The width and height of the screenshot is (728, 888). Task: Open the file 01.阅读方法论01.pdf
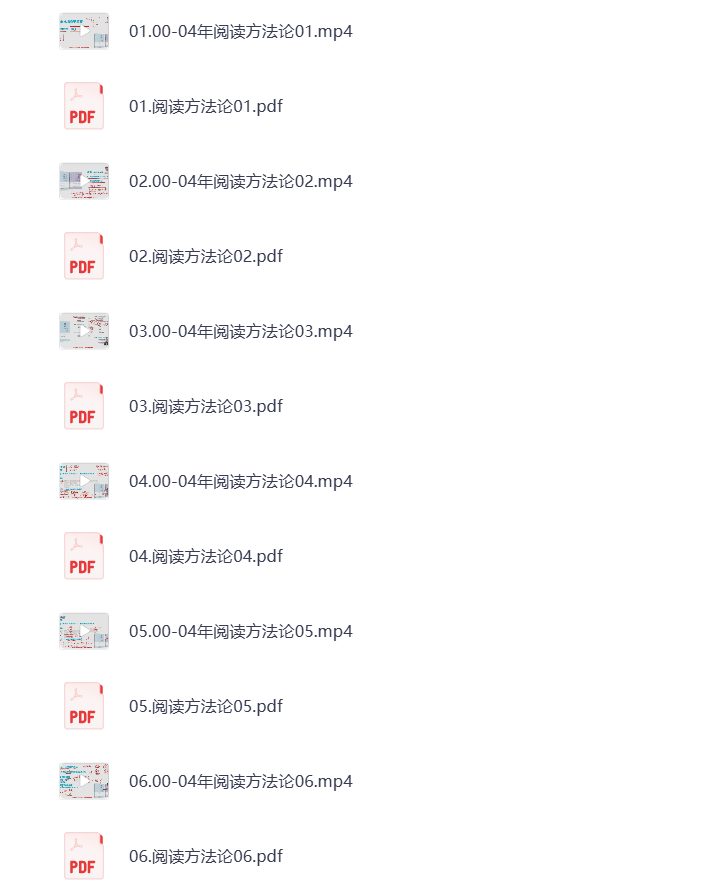point(205,106)
